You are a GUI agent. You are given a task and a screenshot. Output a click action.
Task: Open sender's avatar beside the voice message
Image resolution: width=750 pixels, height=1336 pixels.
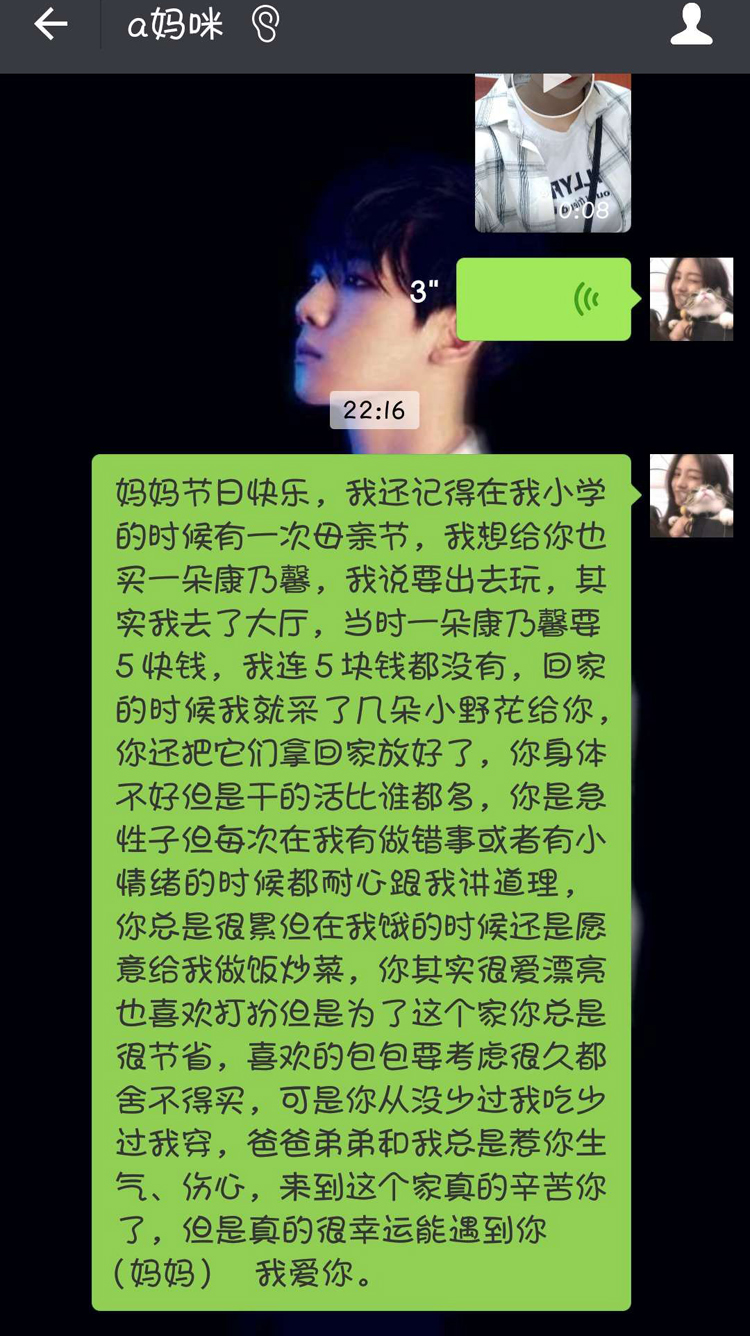tap(691, 299)
